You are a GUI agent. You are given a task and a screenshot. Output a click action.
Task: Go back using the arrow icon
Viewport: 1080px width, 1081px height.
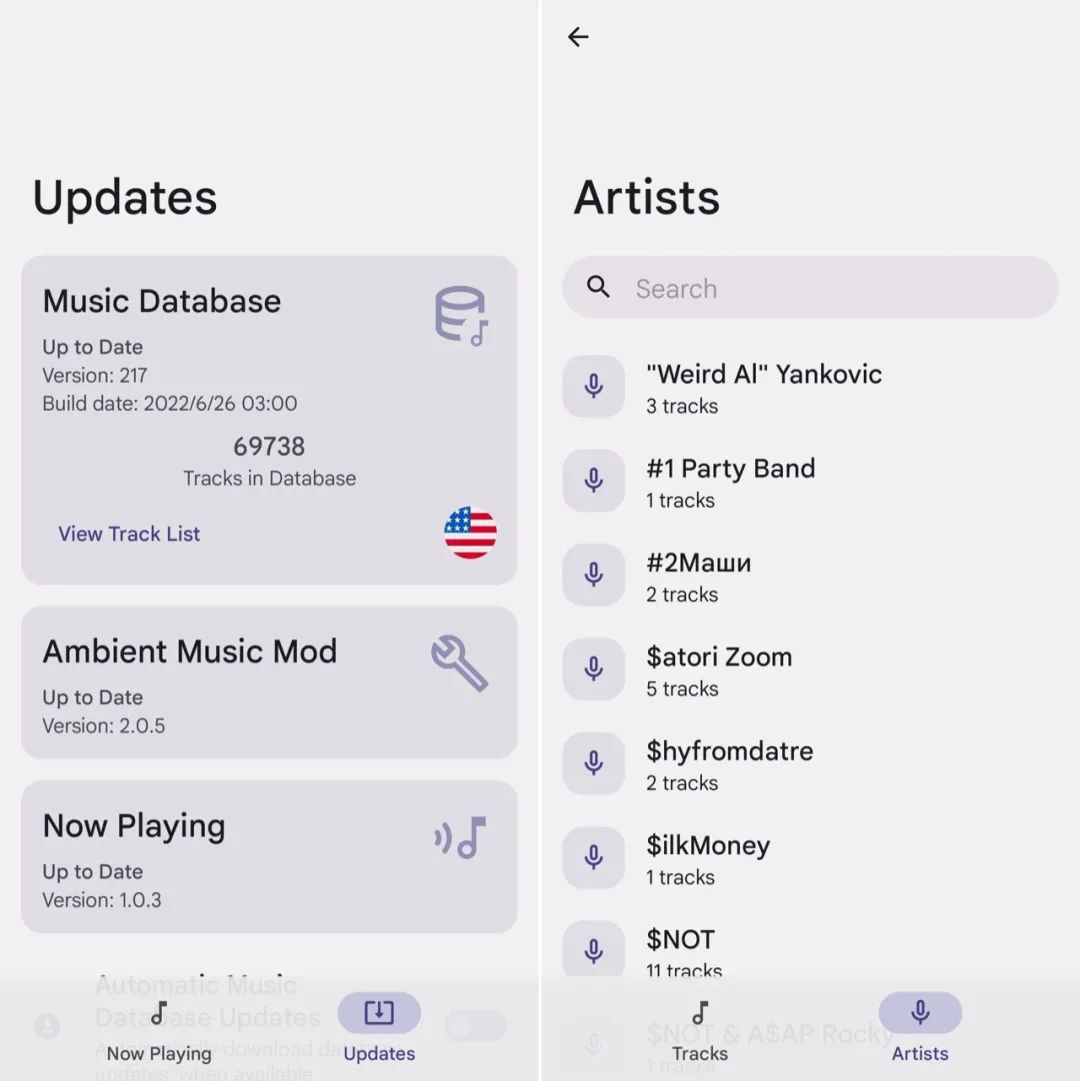[x=578, y=37]
